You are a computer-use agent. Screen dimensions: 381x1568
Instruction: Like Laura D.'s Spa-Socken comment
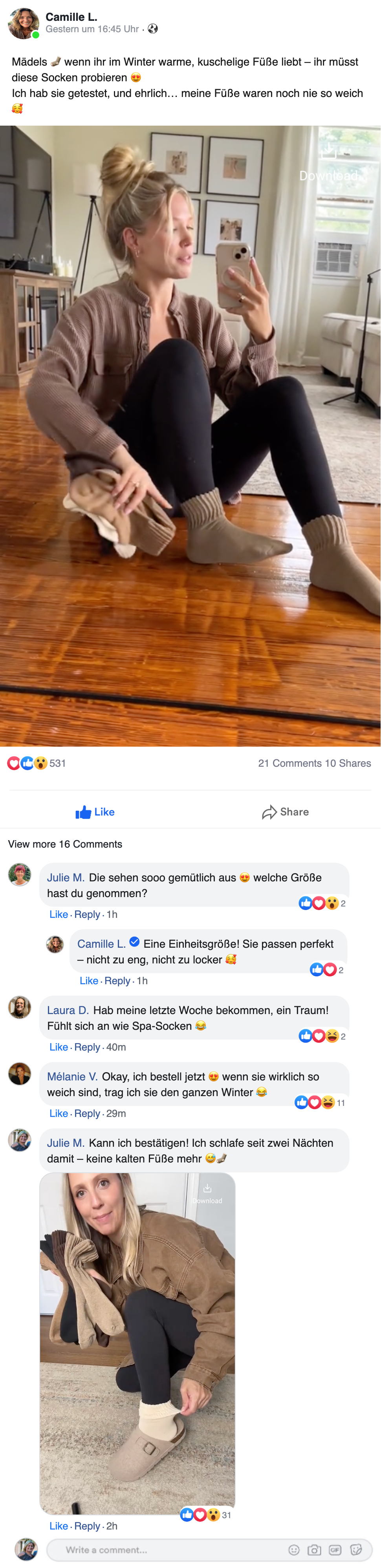click(x=59, y=1047)
